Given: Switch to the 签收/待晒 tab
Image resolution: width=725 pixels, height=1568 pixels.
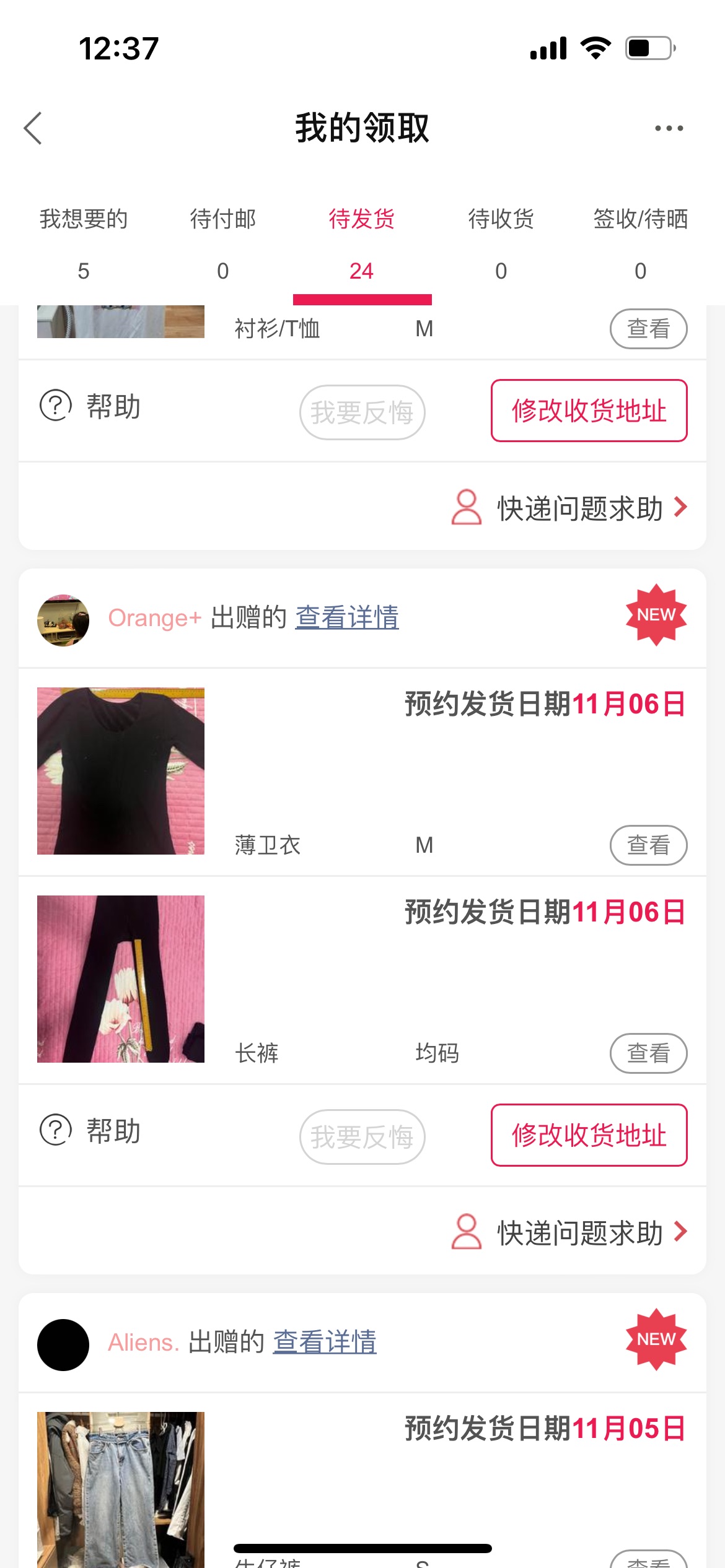Looking at the screenshot, I should [x=641, y=244].
